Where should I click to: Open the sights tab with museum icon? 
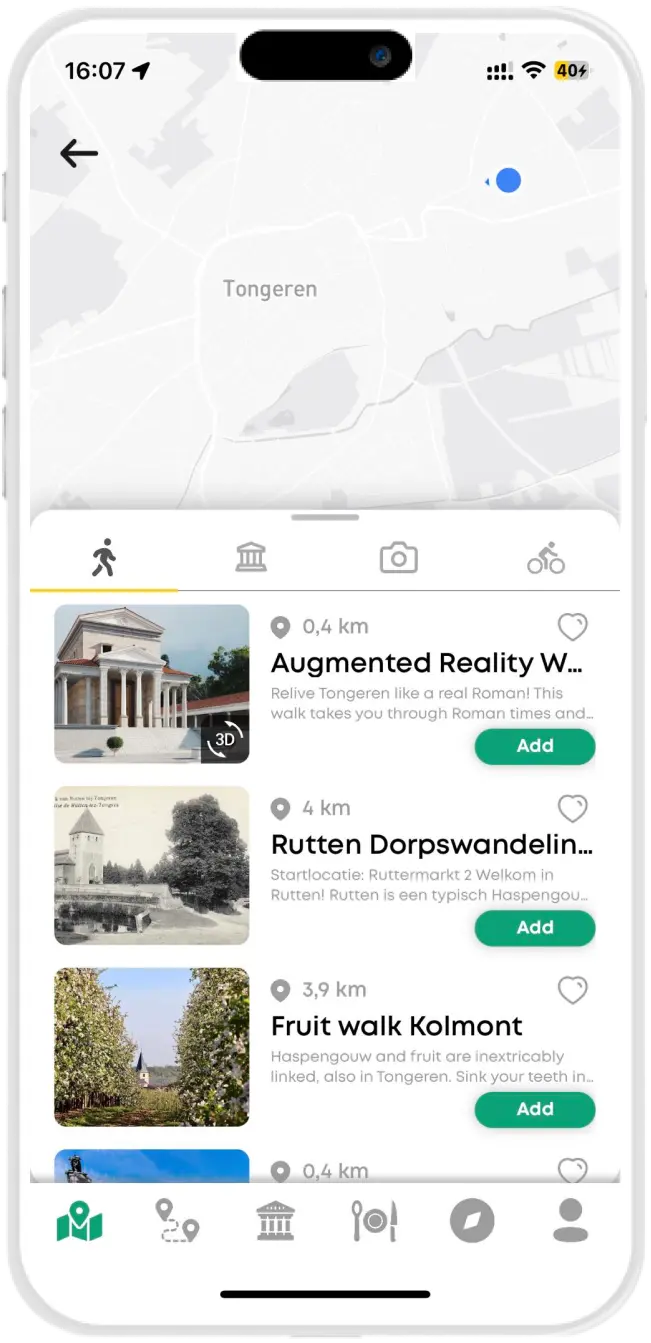coord(275,1221)
